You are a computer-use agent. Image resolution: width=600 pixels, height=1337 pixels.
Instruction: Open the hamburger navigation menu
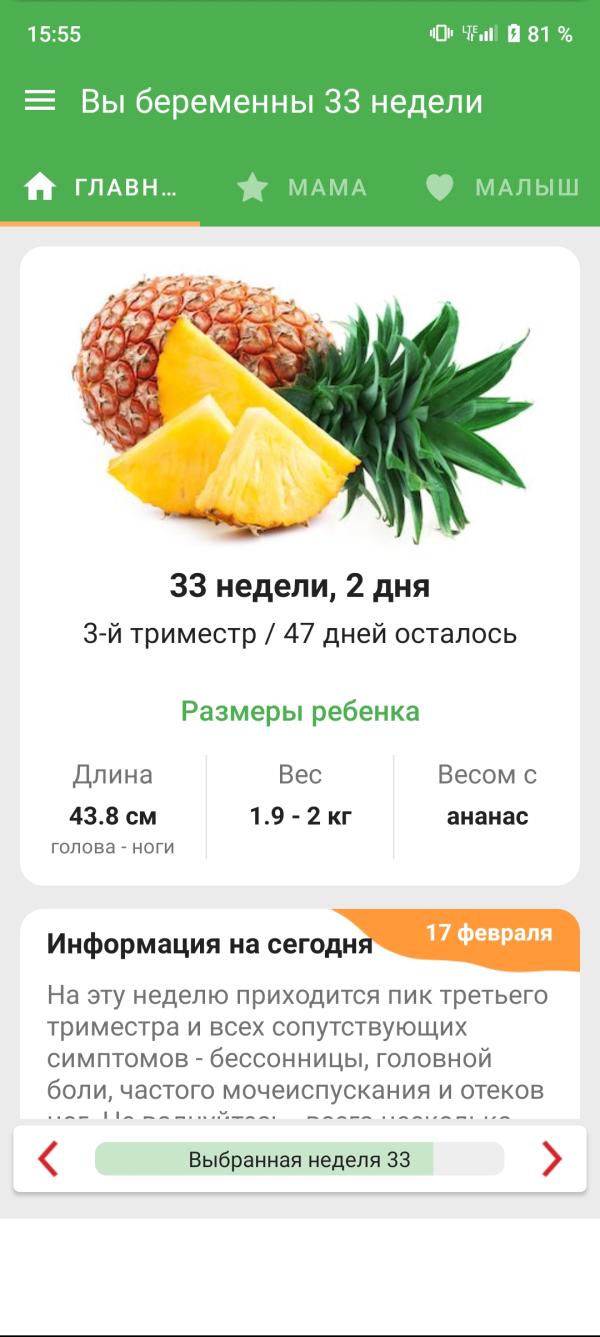[40, 101]
